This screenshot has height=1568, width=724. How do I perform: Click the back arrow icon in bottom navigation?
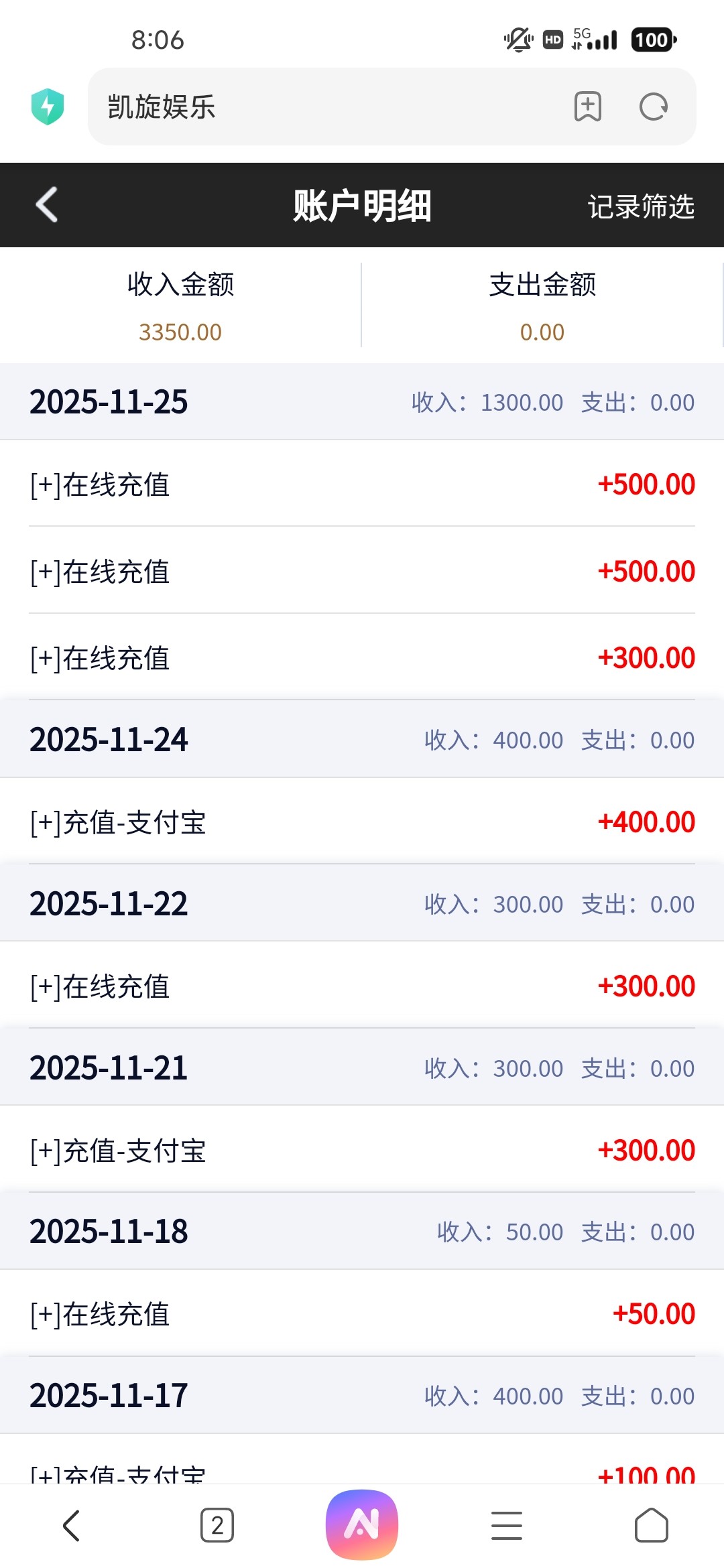pyautogui.click(x=72, y=1524)
